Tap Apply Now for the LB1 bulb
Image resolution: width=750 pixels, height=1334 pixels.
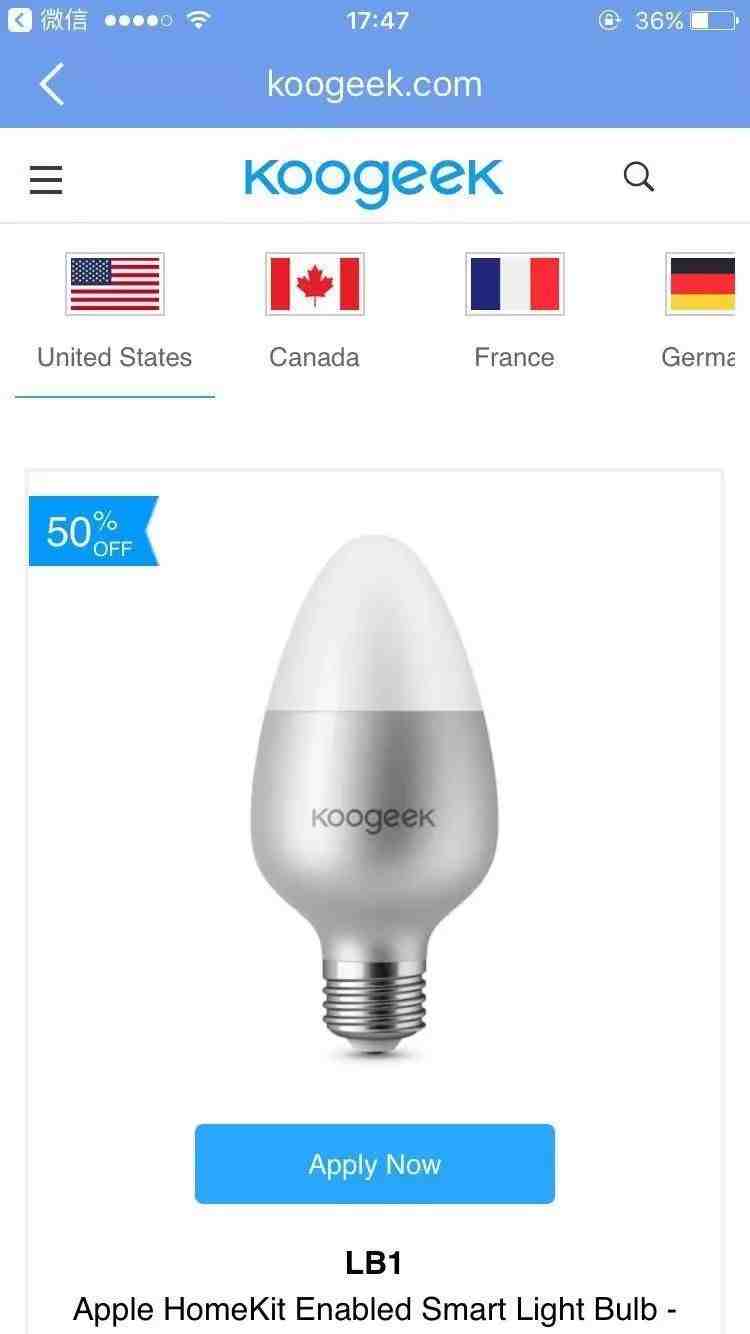click(374, 1164)
